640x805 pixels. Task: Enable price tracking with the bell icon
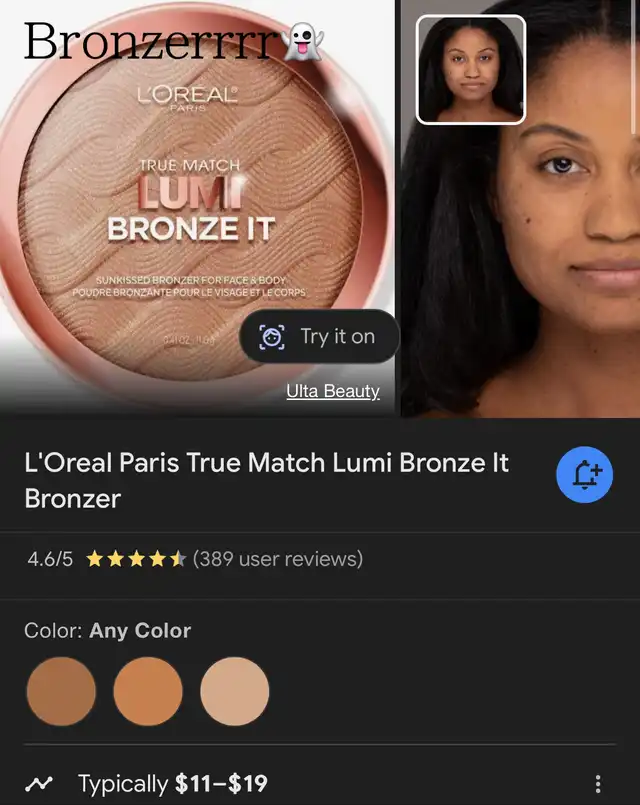[584, 475]
